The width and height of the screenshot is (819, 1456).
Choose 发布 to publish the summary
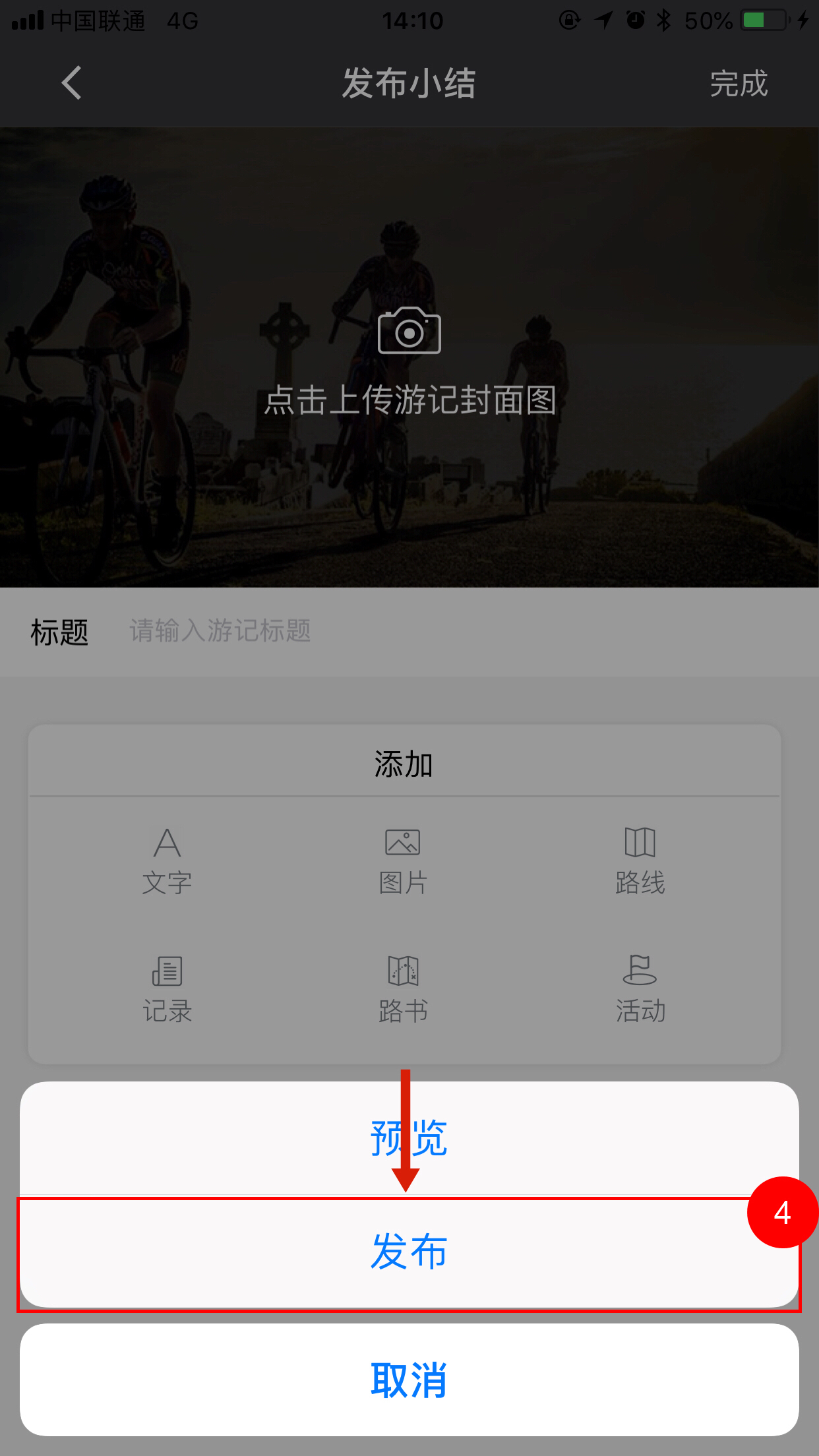(x=409, y=1252)
